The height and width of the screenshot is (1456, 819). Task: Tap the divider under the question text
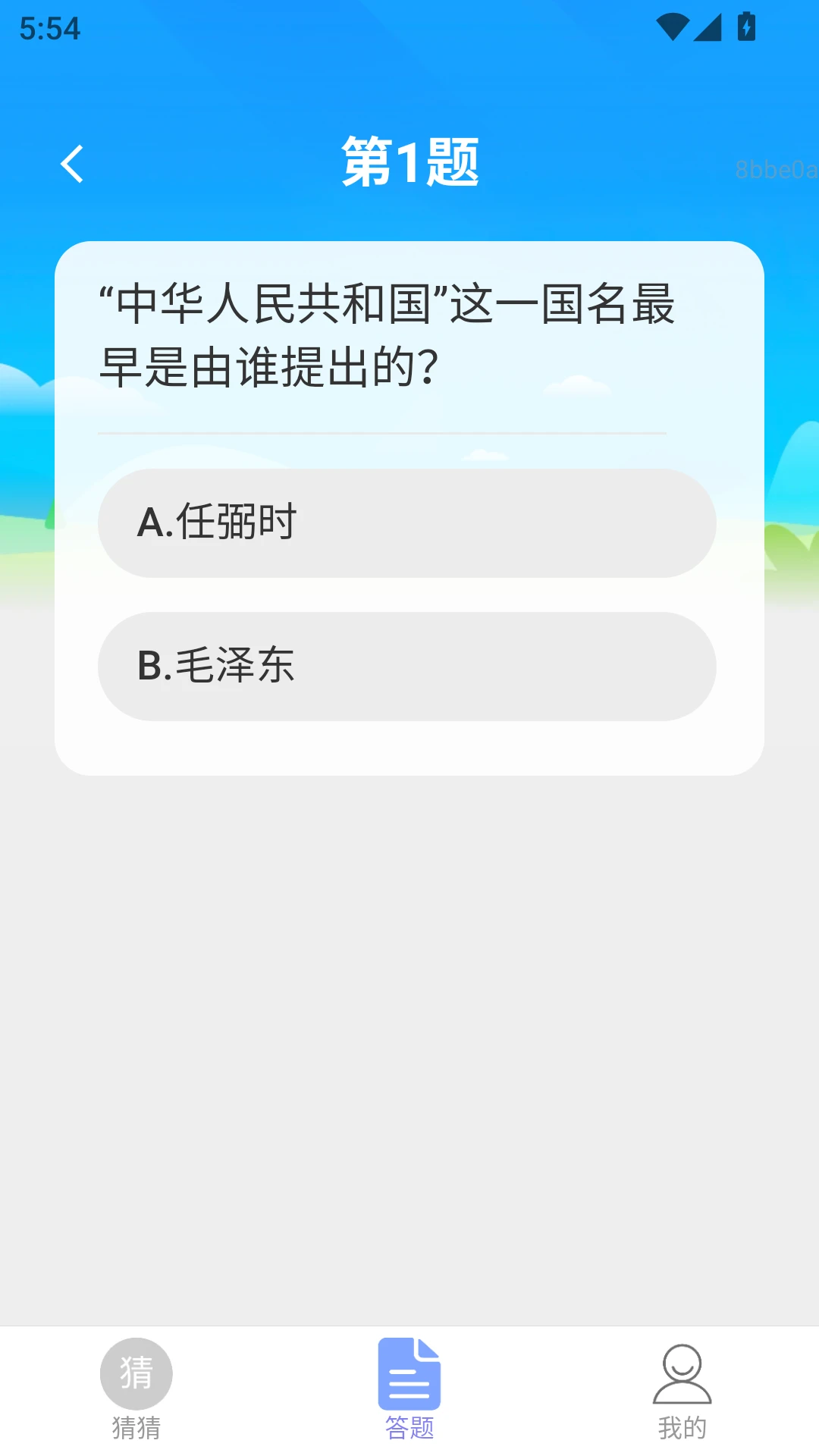pos(381,433)
